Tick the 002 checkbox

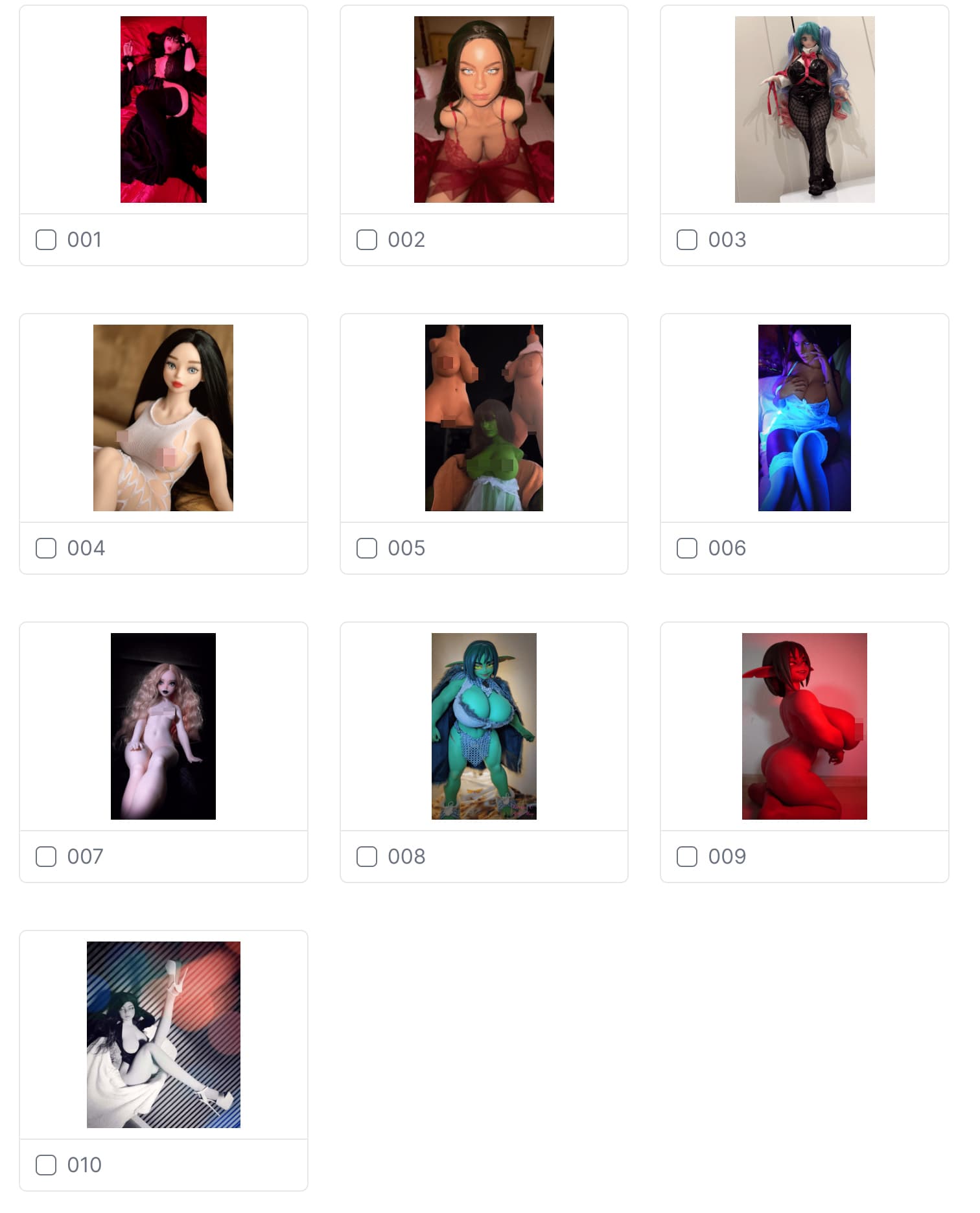click(367, 240)
